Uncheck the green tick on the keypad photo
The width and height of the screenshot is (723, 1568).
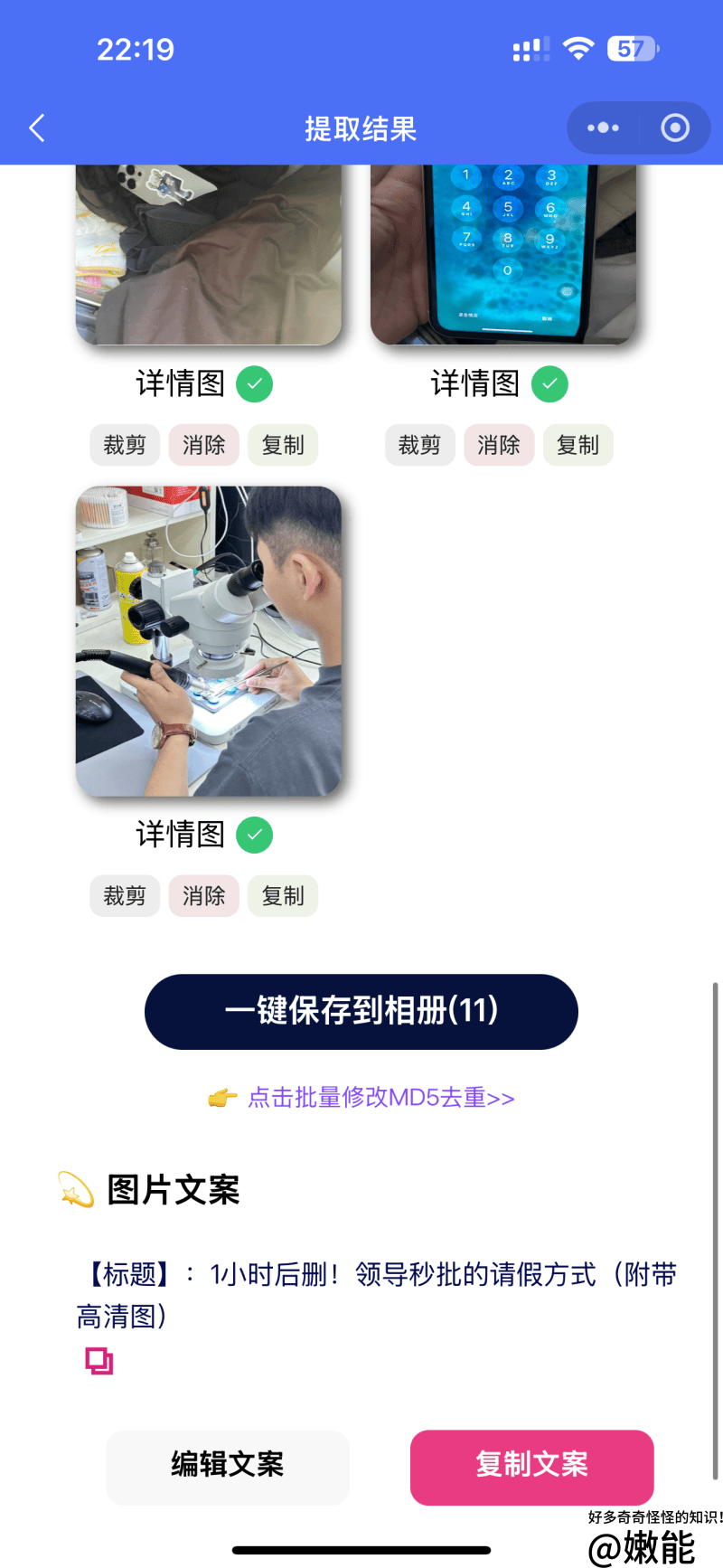point(549,384)
